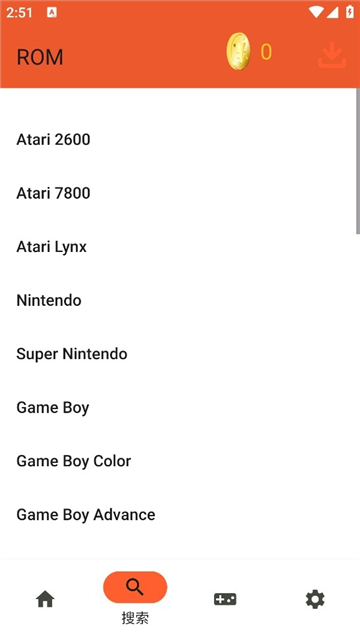Screen dimensions: 360x639
Task: Choose the Nintendo console entry
Action: (x=180, y=300)
